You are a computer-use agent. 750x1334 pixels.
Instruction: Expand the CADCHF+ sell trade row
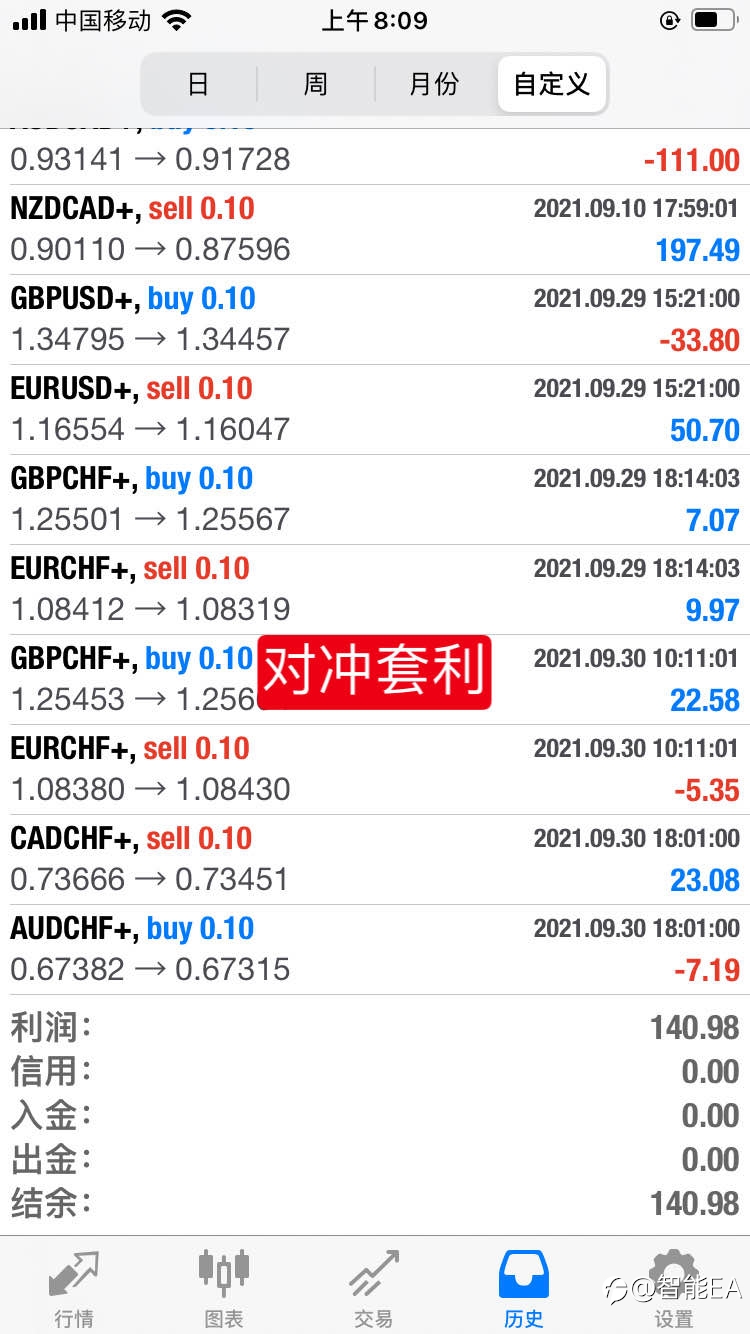click(x=375, y=859)
